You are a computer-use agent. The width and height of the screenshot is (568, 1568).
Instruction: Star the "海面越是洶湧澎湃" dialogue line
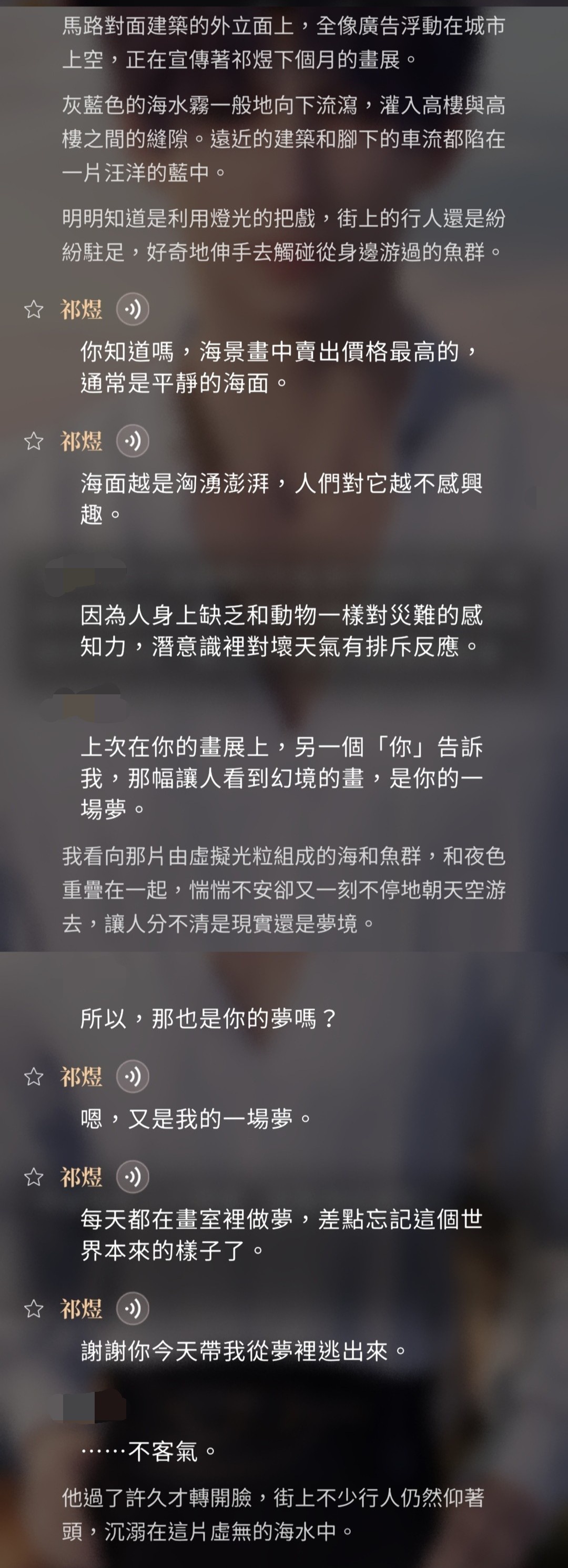pos(34,441)
